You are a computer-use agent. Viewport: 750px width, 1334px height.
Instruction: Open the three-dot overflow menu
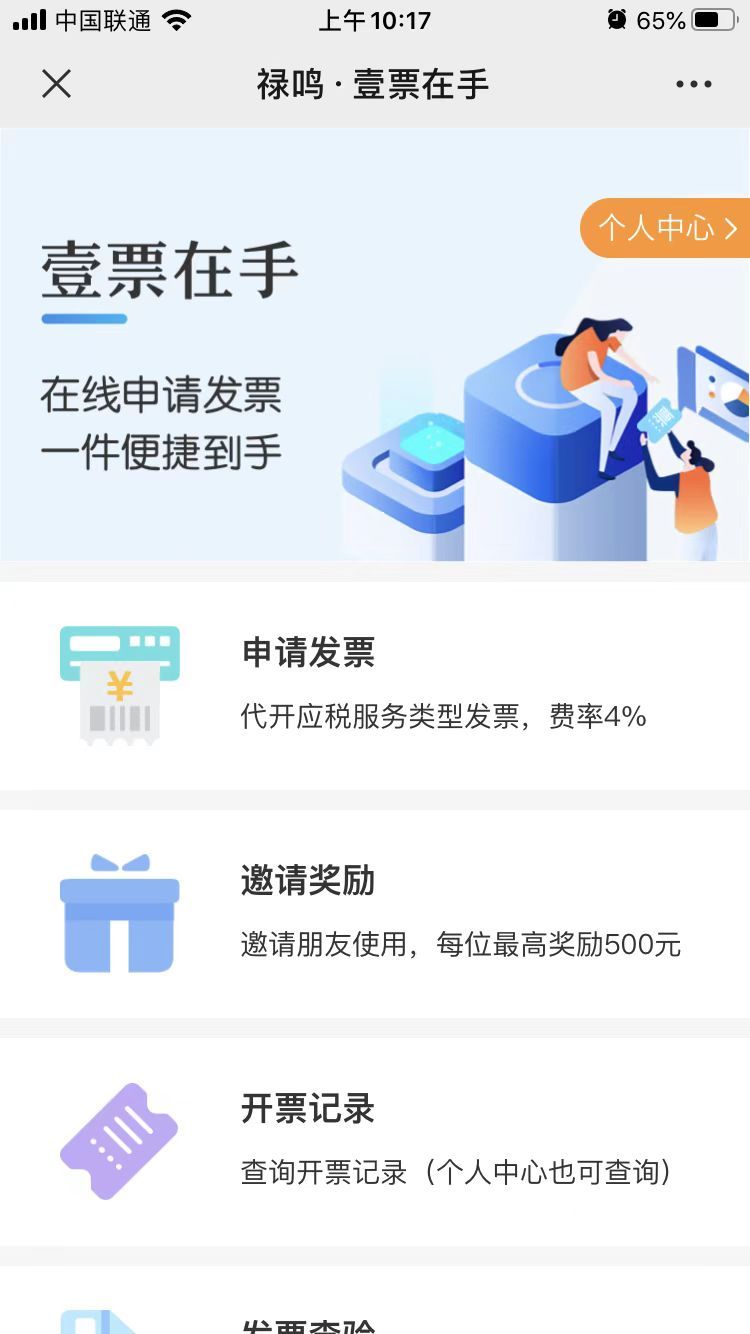tap(693, 84)
